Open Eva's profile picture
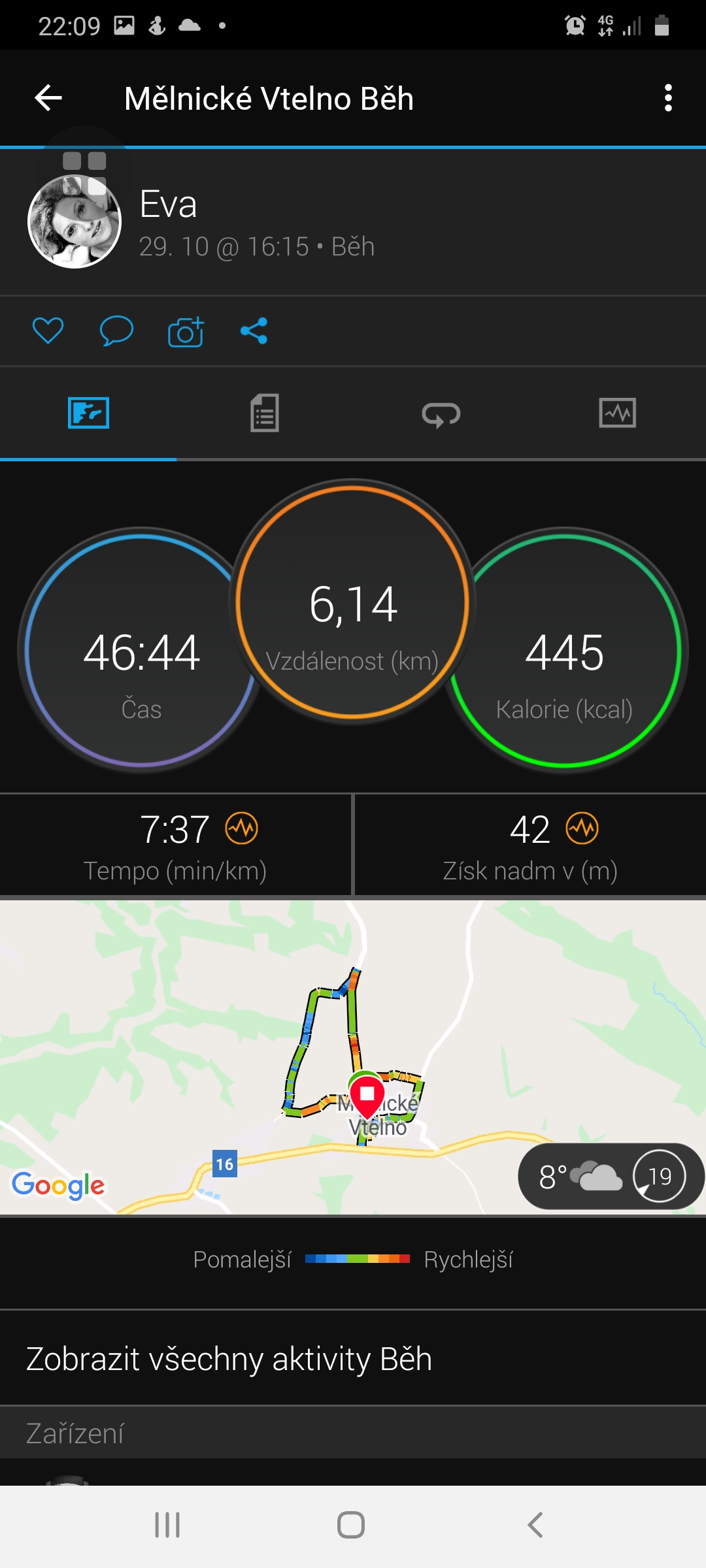This screenshot has width=706, height=1568. tap(75, 221)
